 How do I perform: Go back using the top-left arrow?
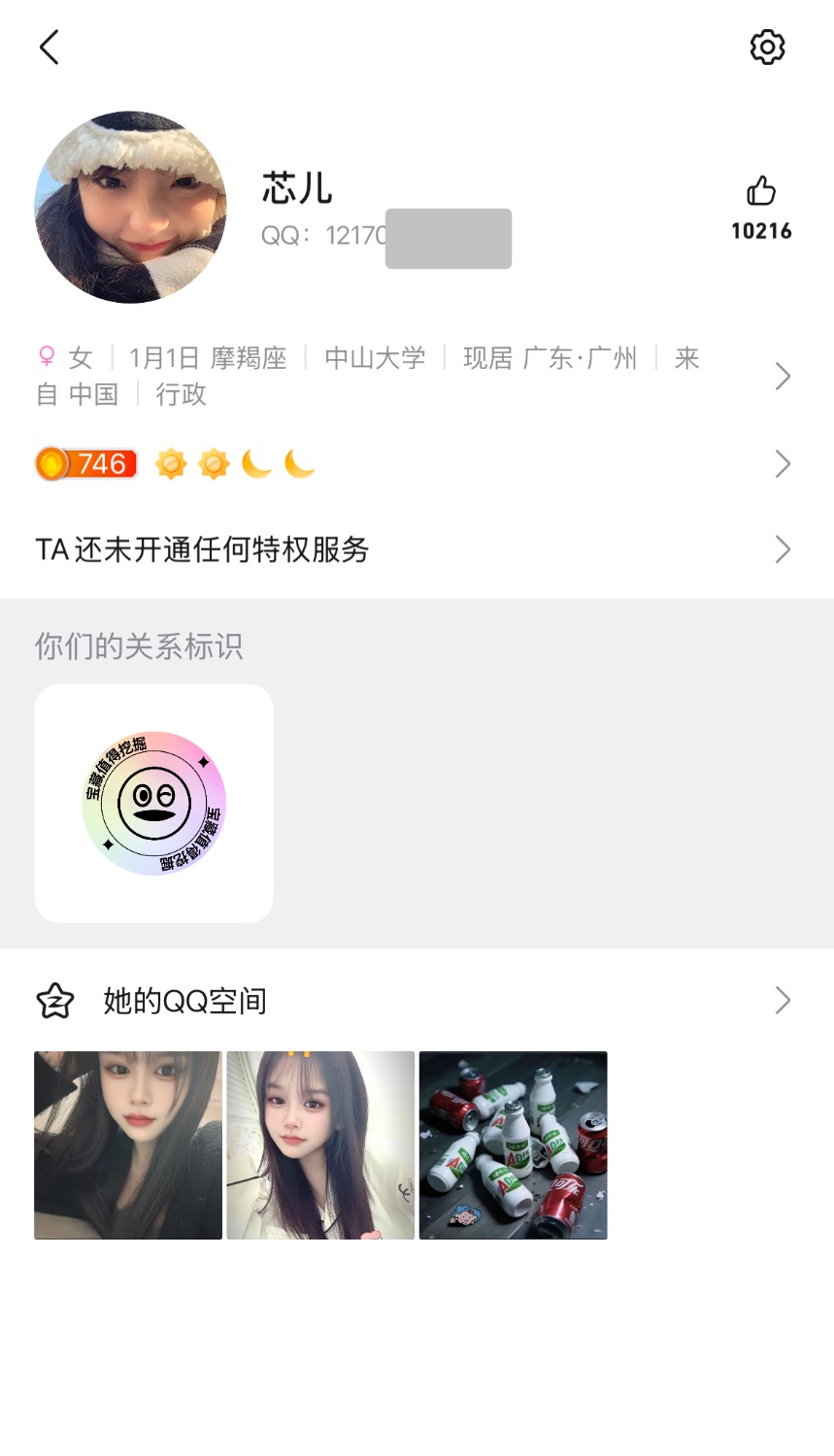tap(50, 47)
